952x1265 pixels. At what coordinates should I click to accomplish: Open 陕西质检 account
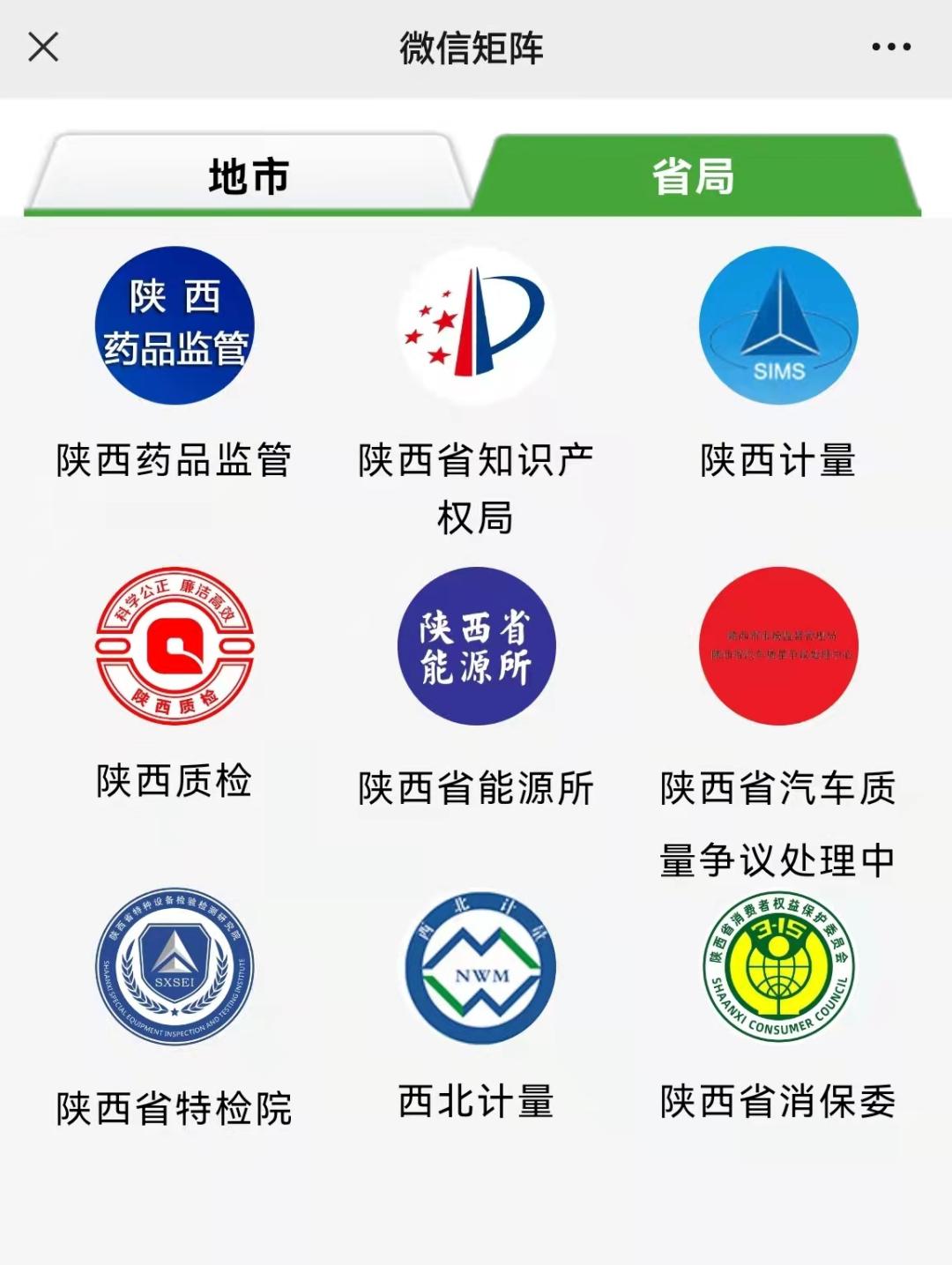pyautogui.click(x=175, y=646)
